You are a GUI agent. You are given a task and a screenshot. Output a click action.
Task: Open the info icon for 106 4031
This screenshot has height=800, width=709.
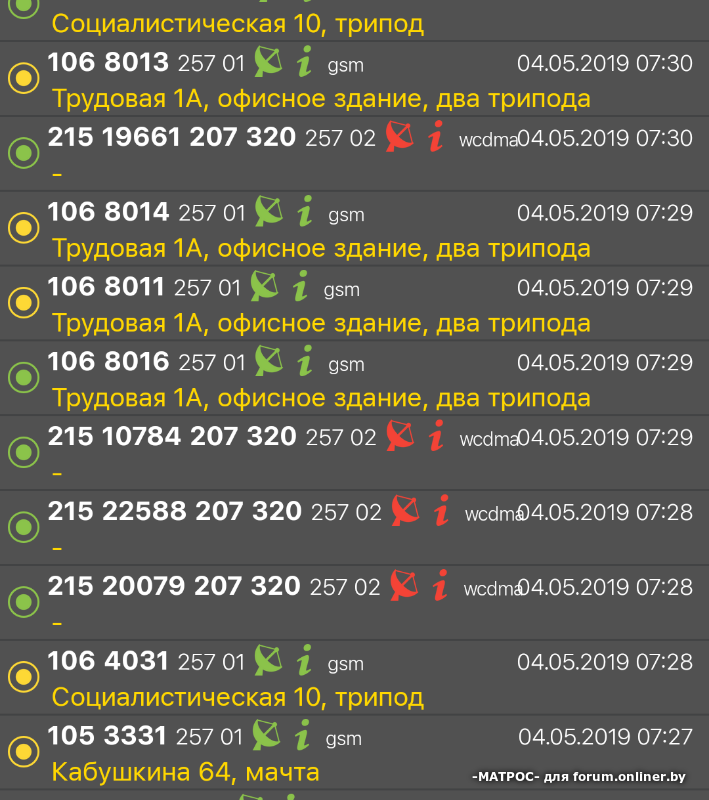coord(305,661)
